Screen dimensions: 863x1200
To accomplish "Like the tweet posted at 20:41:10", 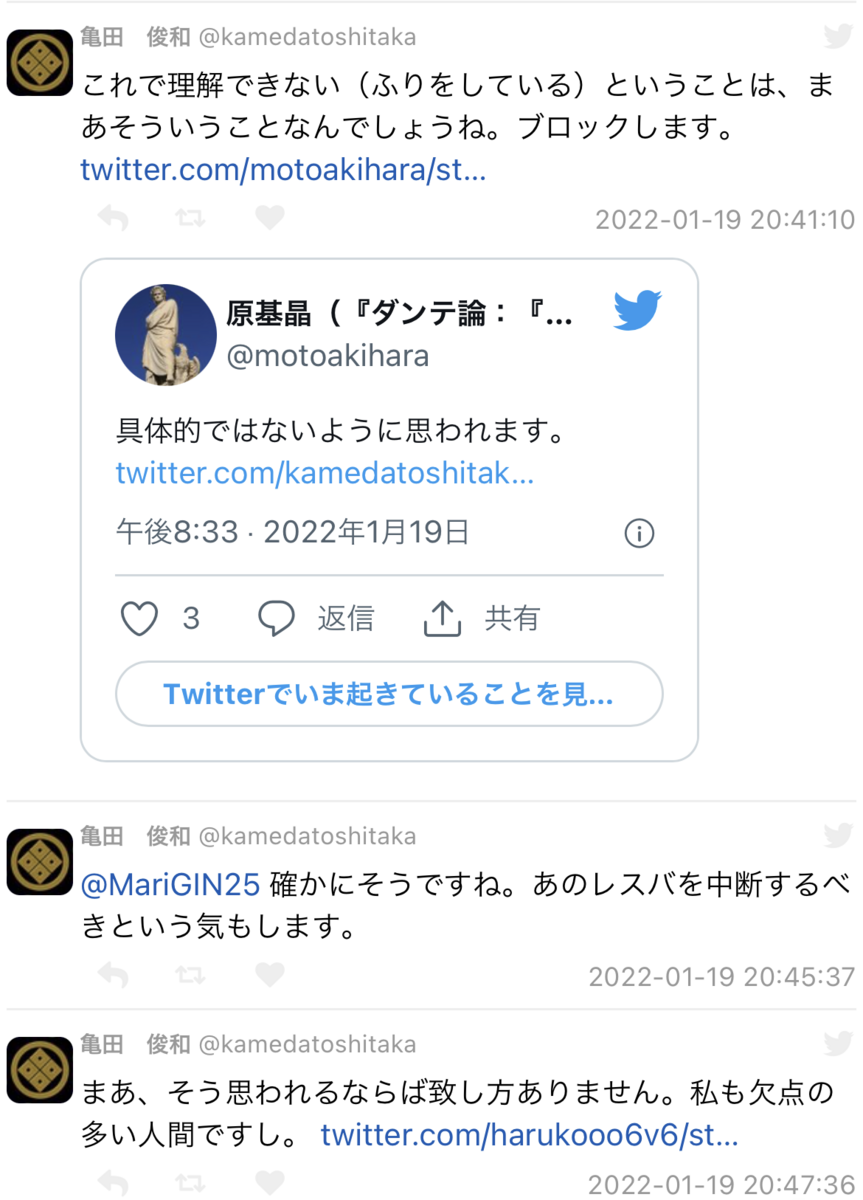I will 269,217.
